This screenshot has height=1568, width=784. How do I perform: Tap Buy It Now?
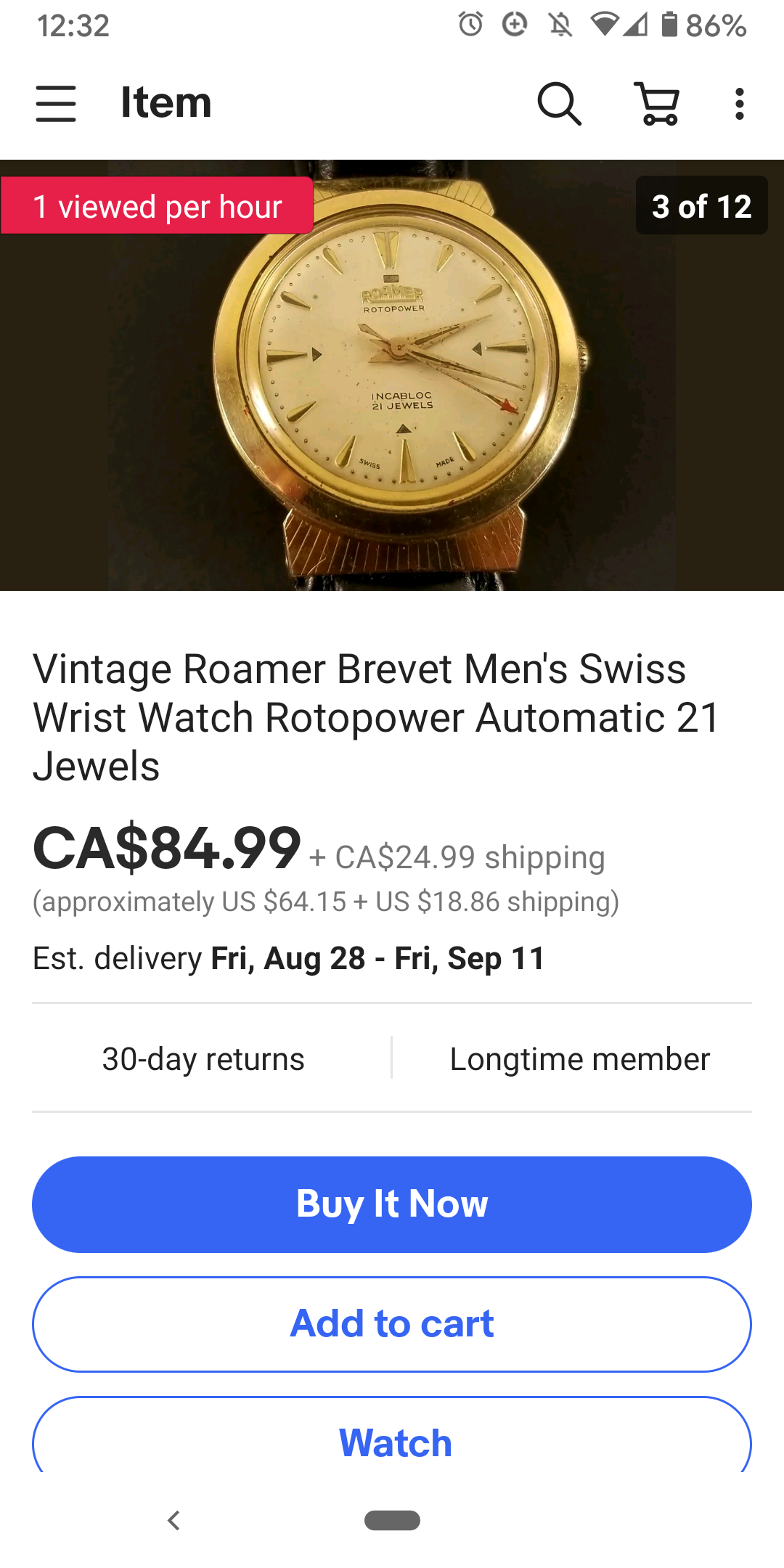pyautogui.click(x=392, y=1204)
